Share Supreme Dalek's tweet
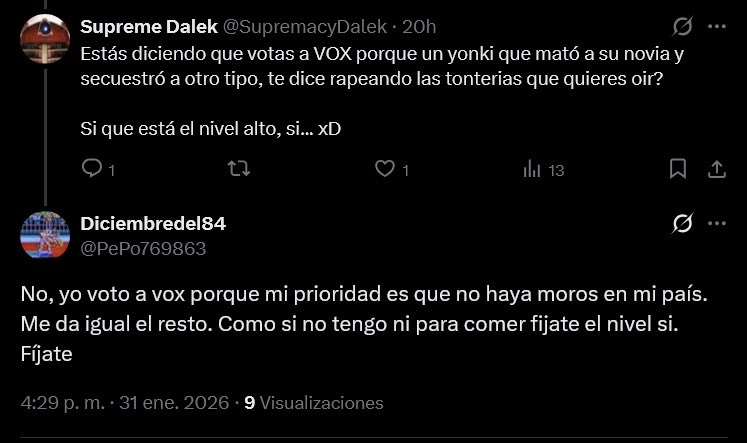The image size is (747, 443). tap(717, 169)
